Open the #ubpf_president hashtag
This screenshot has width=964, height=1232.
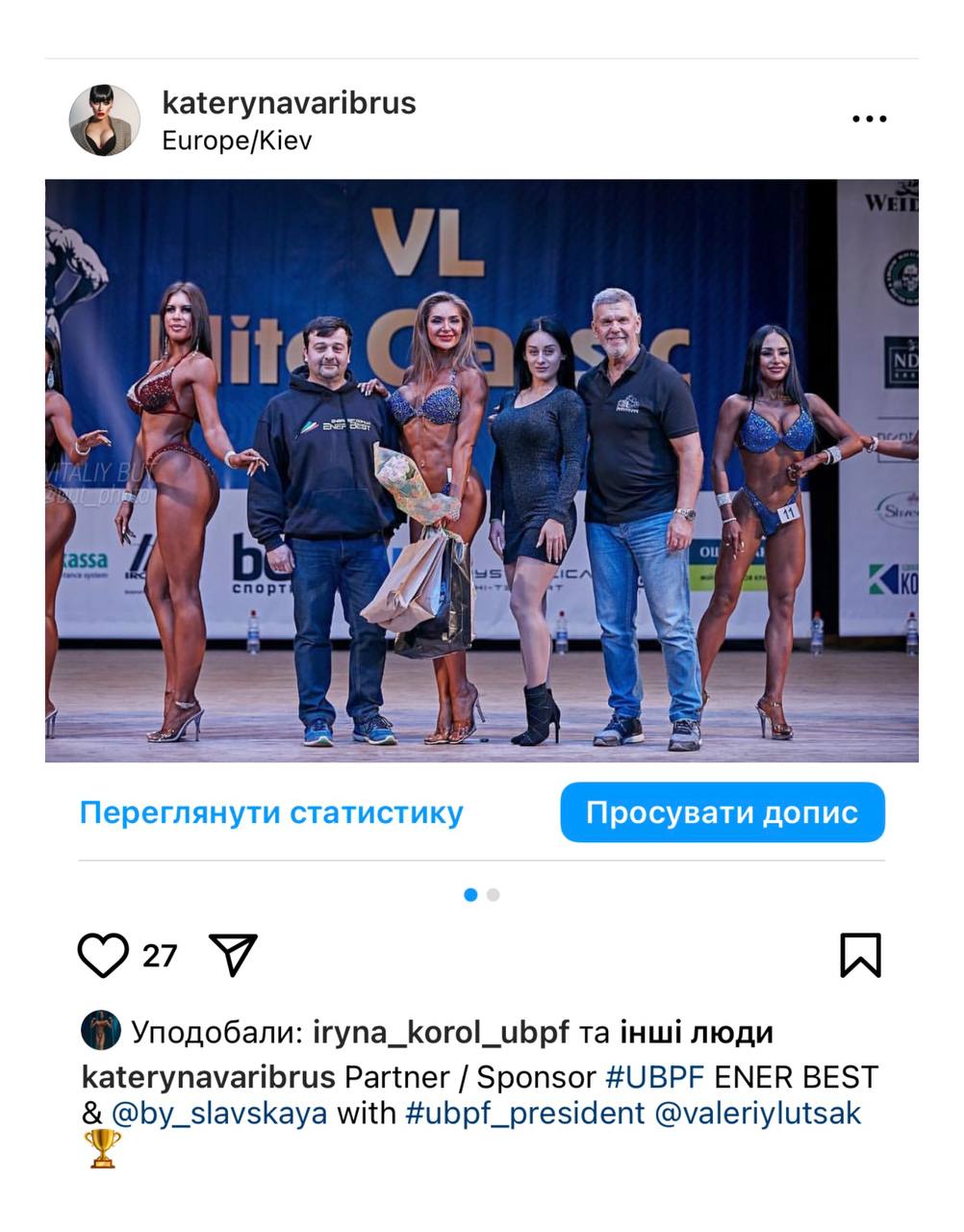click(524, 1113)
